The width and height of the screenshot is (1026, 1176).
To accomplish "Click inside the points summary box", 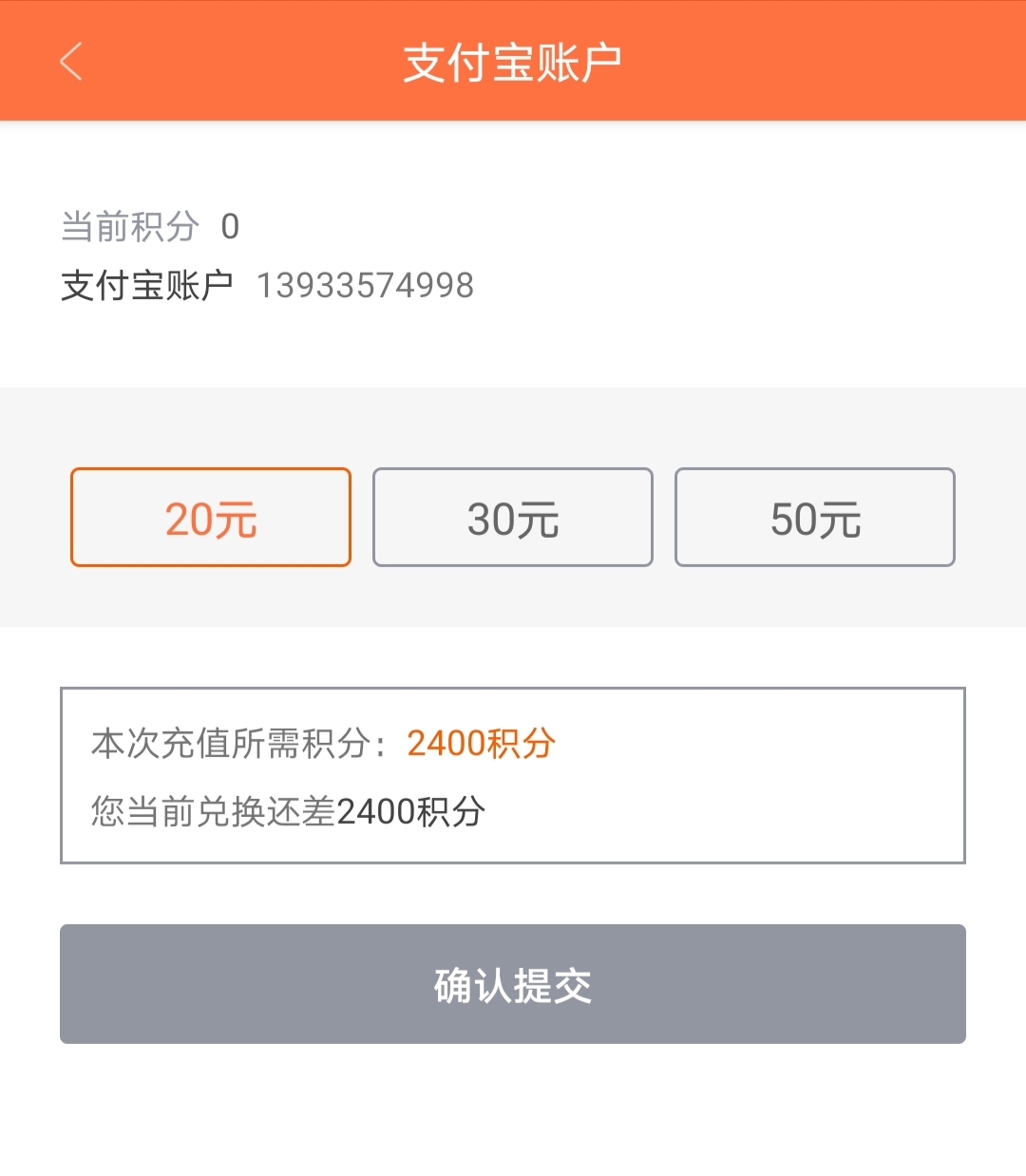I will click(513, 774).
